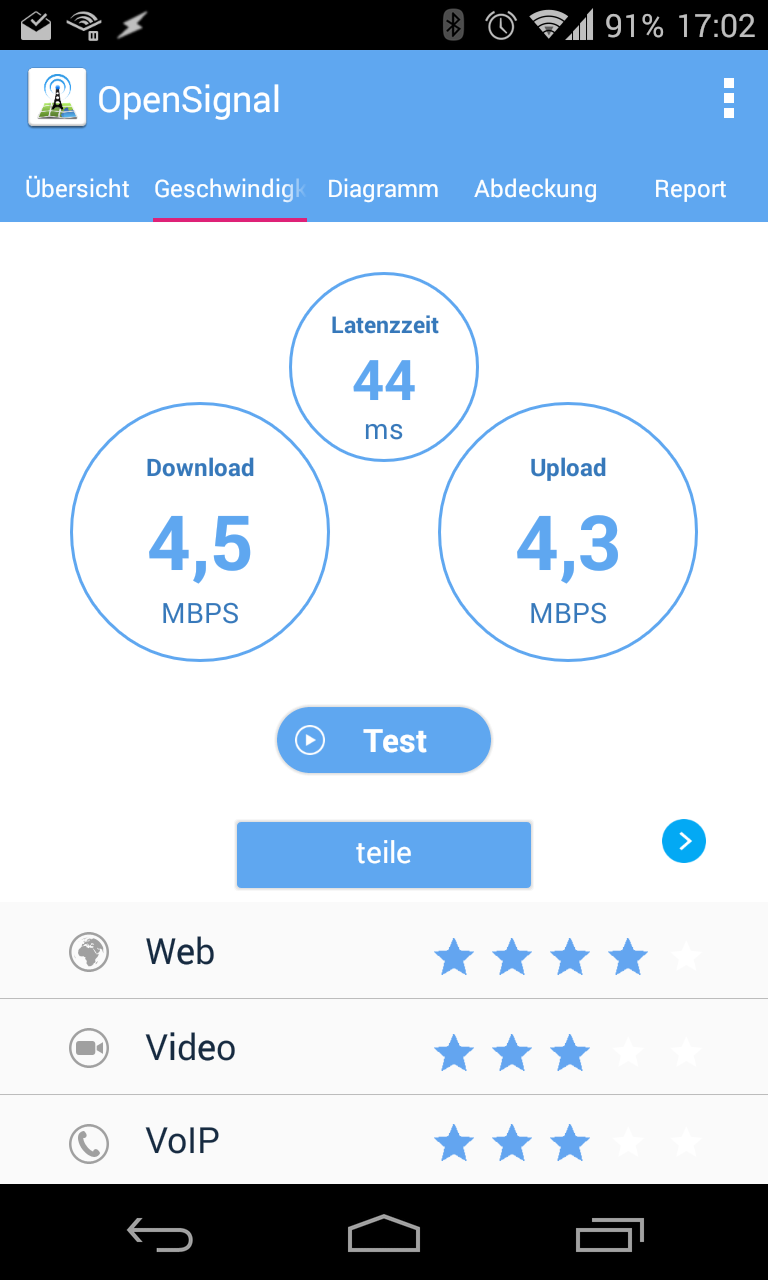Open the overflow menu

728,99
